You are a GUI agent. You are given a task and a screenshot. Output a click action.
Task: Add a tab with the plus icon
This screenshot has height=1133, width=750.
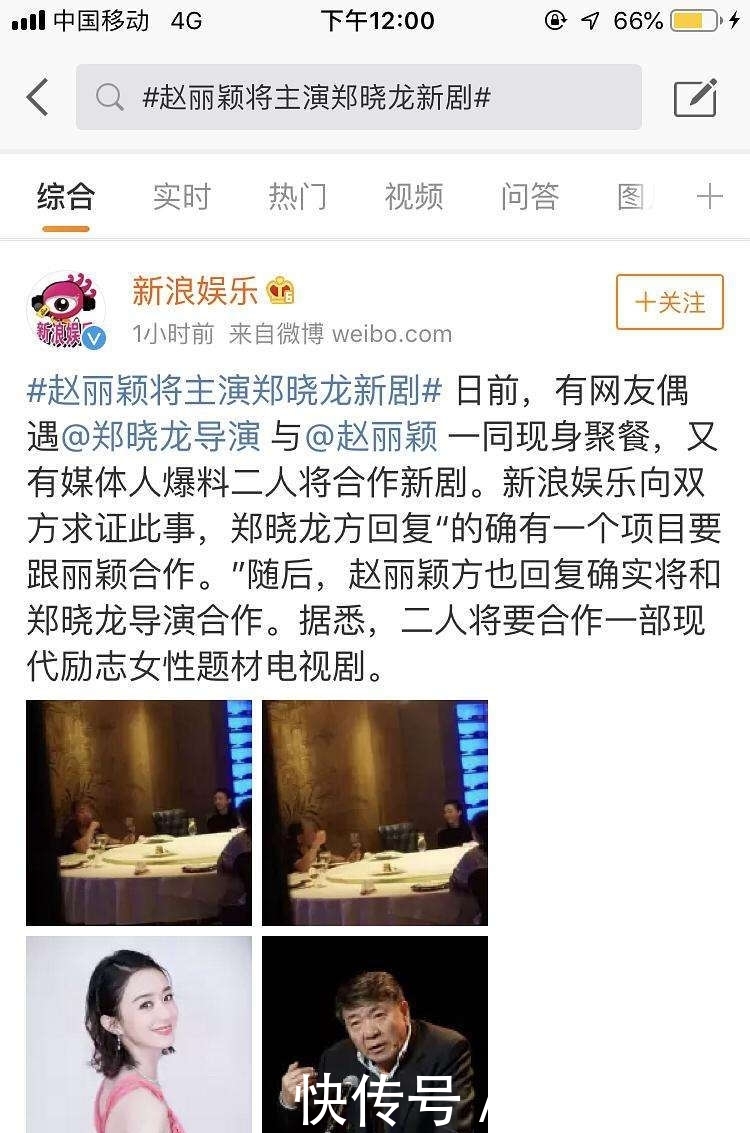[709, 197]
